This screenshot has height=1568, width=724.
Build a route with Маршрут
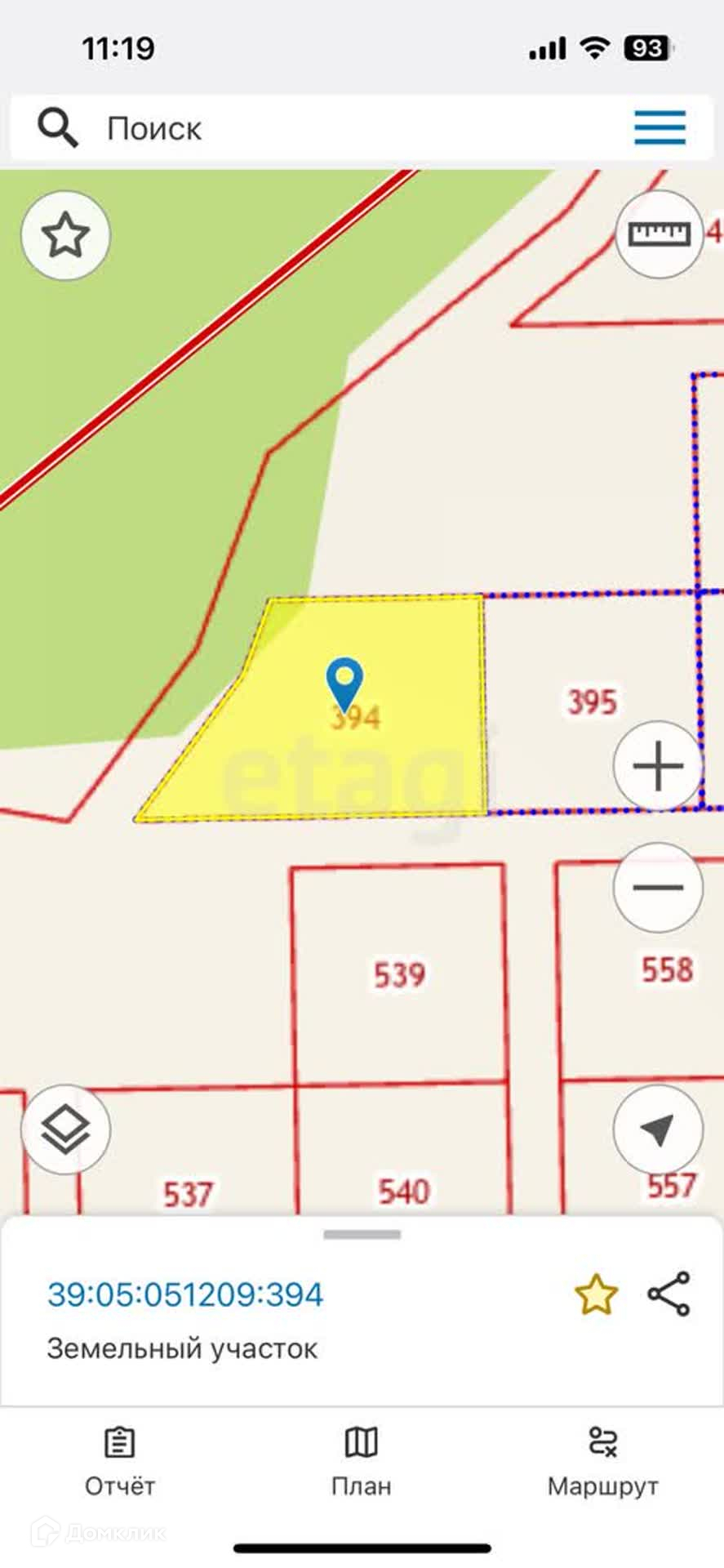click(602, 1463)
